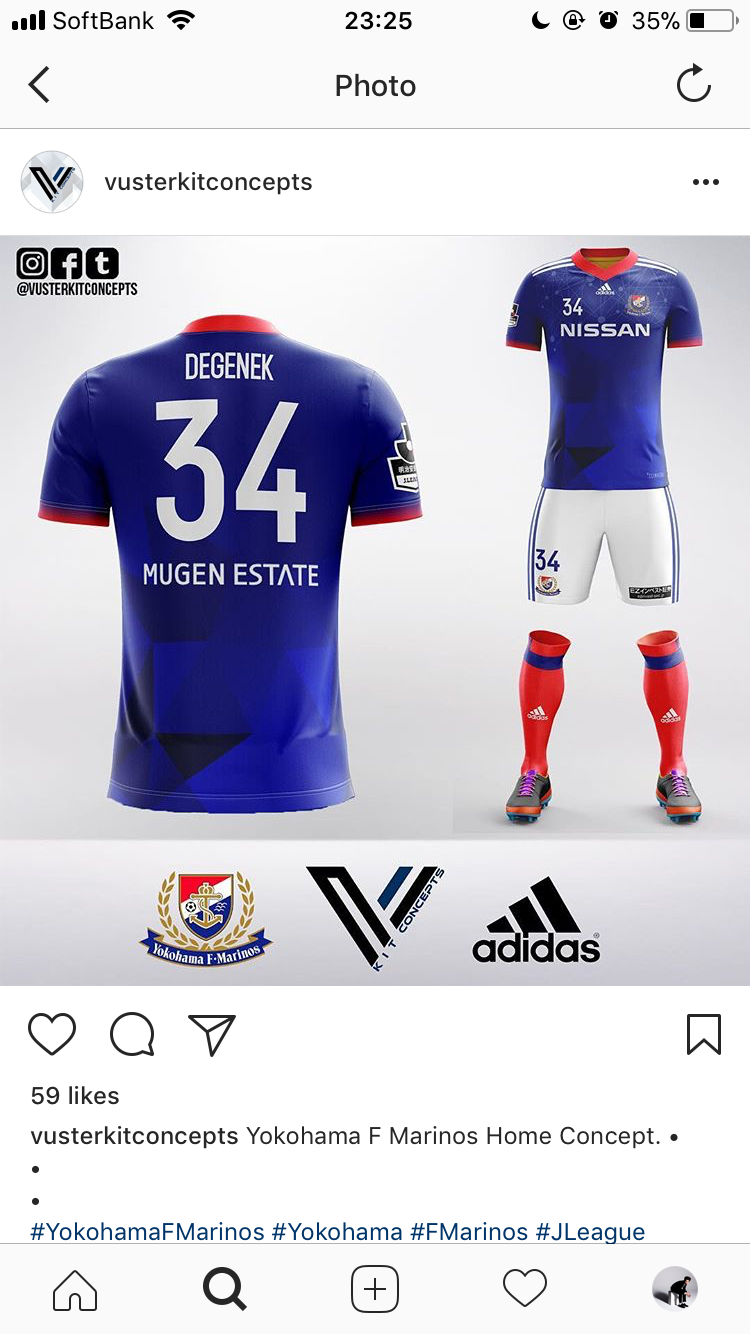This screenshot has height=1334, width=750.
Task: Comment on the post via speech bubble
Action: (132, 1034)
